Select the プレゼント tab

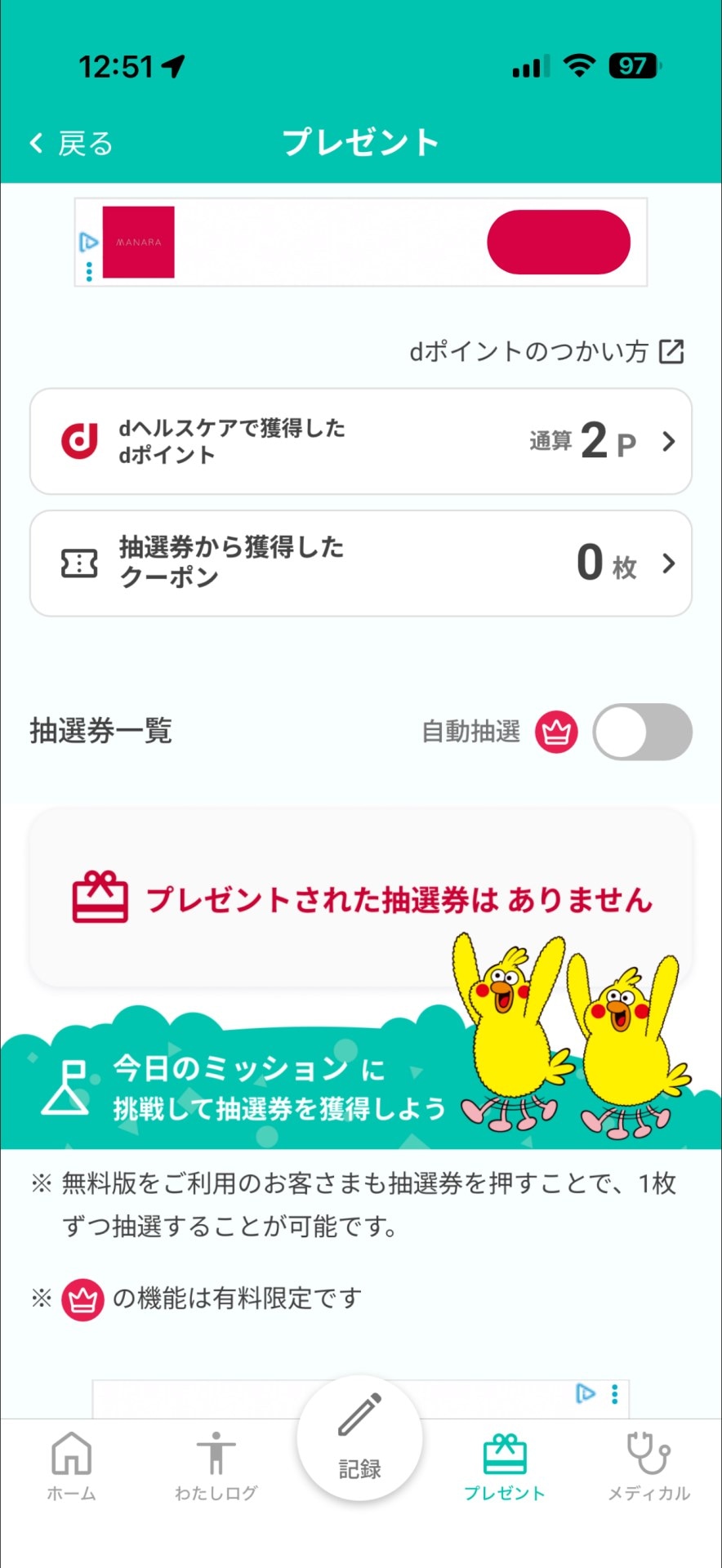pyautogui.click(x=505, y=1467)
